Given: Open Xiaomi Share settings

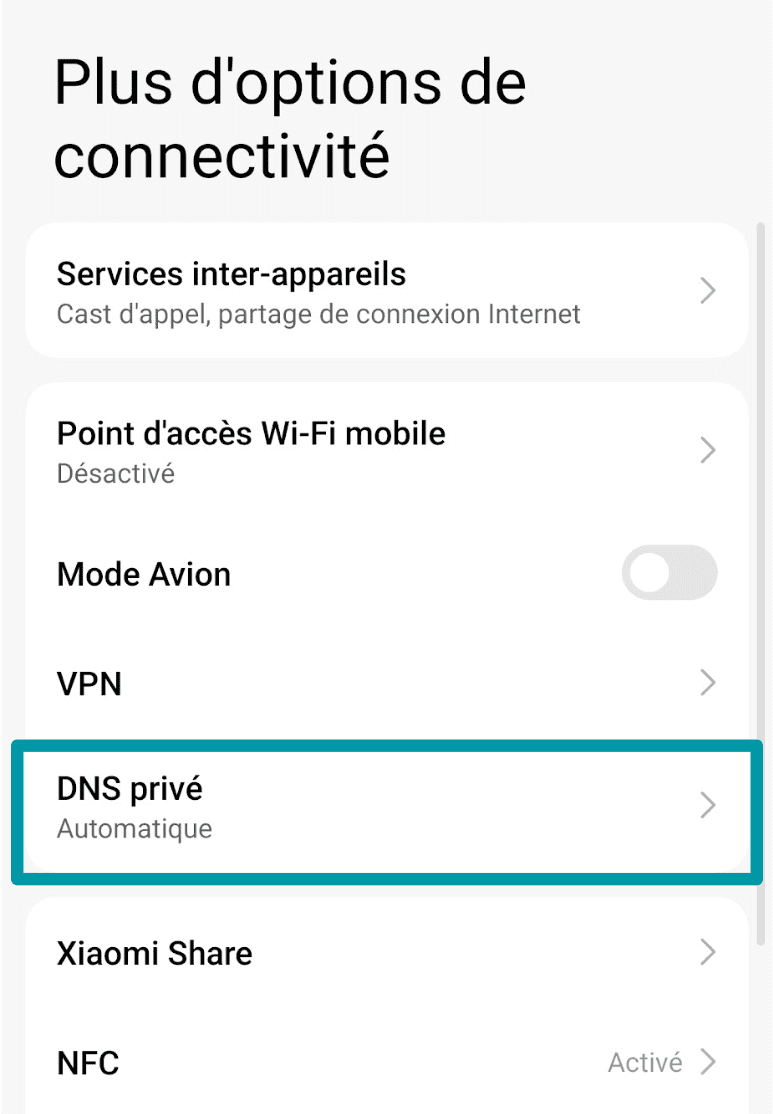Looking at the screenshot, I should click(154, 953).
